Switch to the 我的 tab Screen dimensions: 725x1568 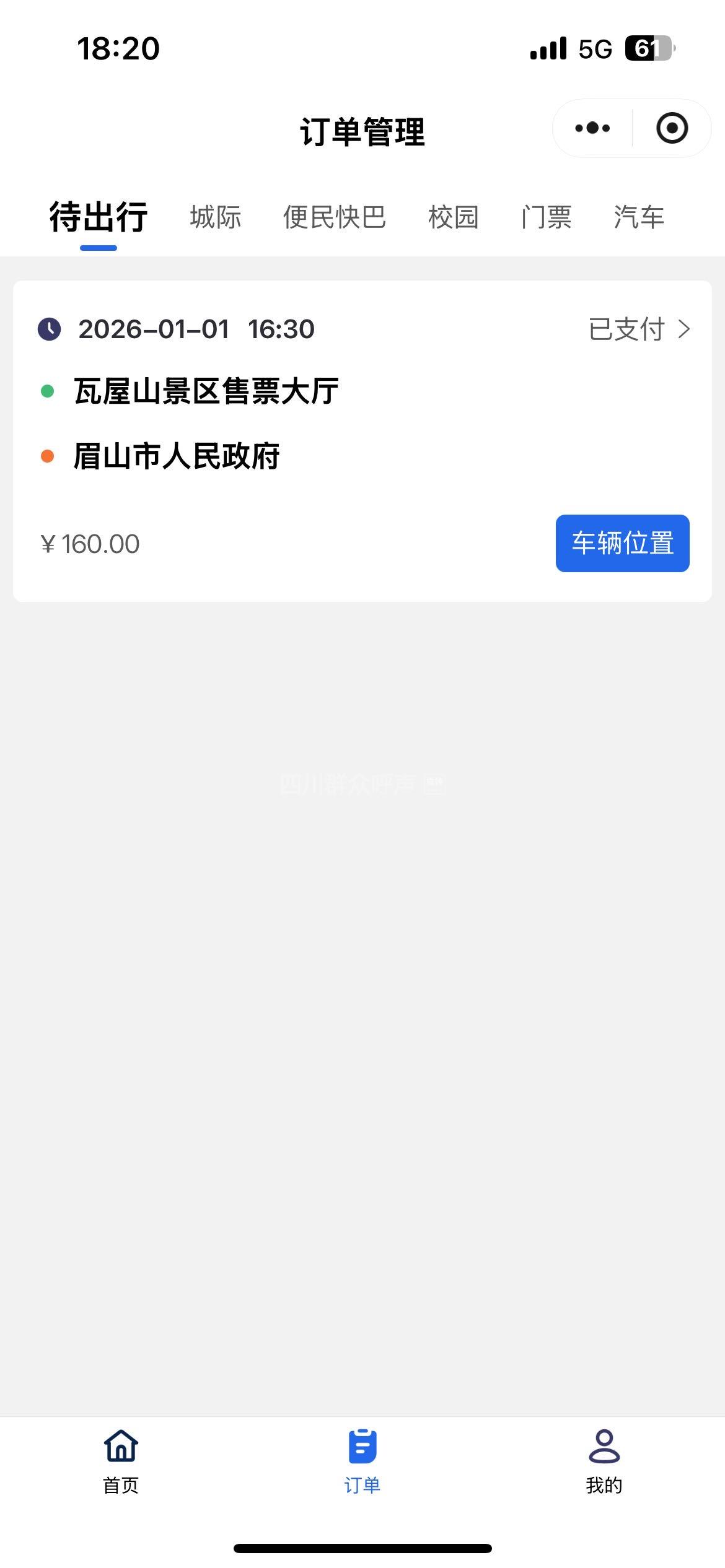[604, 1461]
